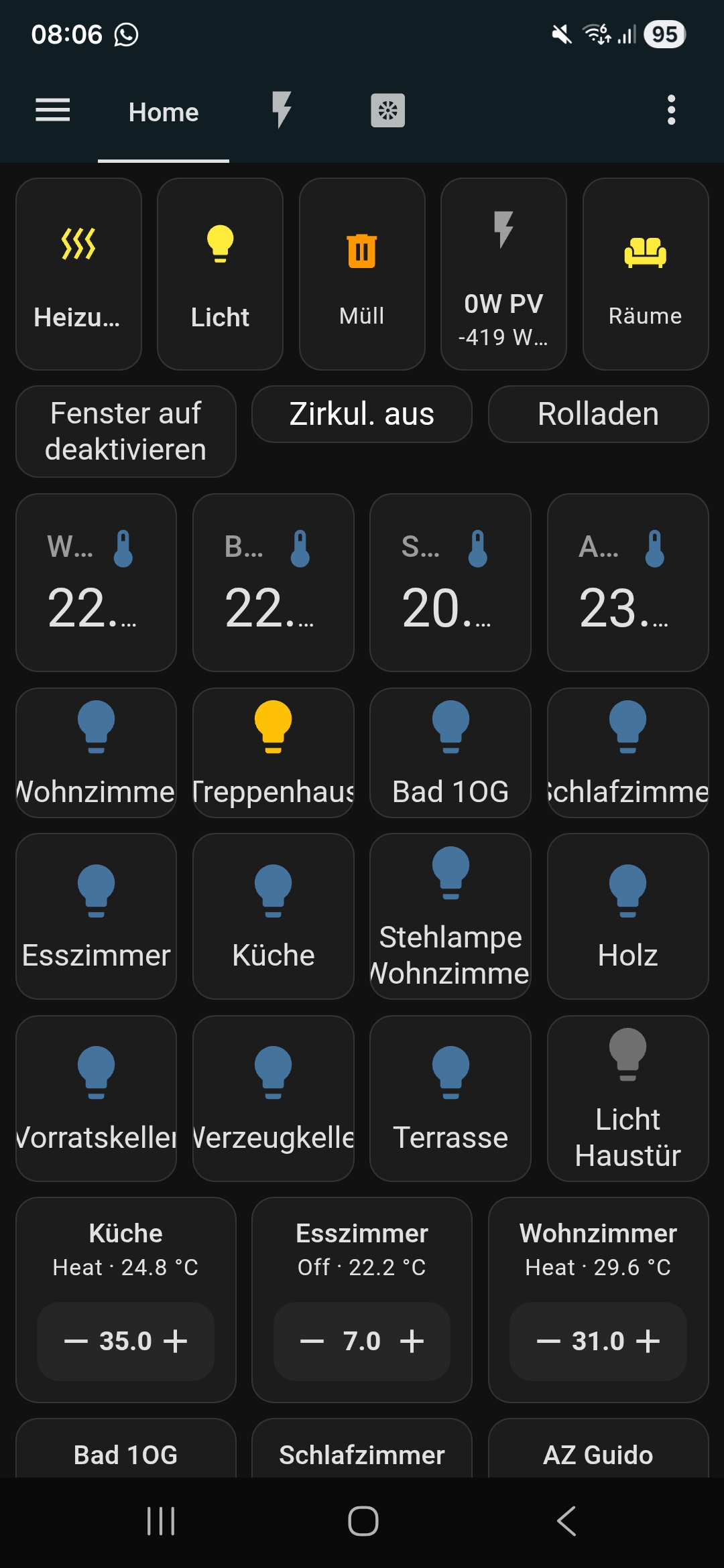Open the fan ventilation tab icon
The height and width of the screenshot is (1568, 724).
[387, 111]
